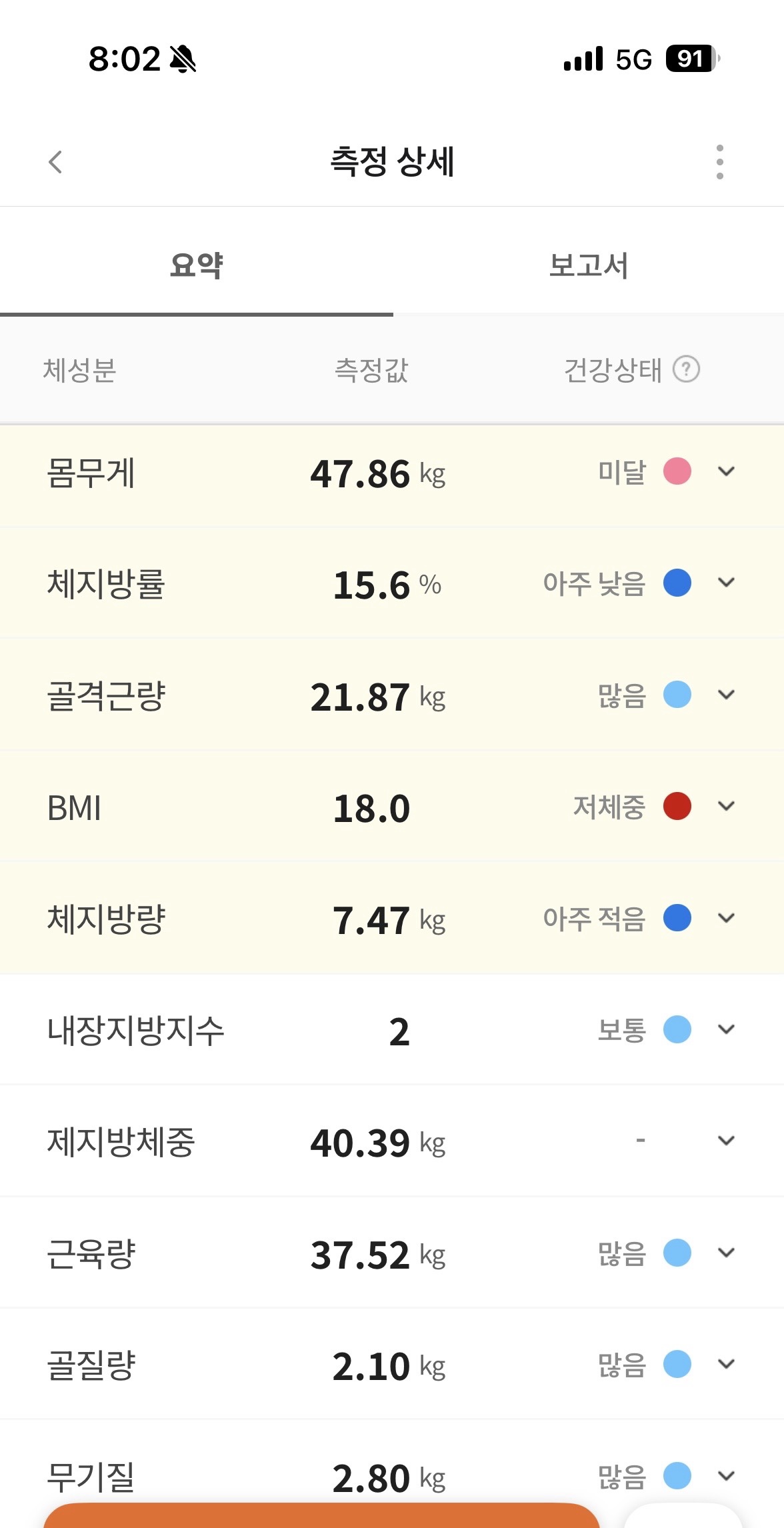Image resolution: width=784 pixels, height=1528 pixels.
Task: Expand the 골질량 row
Action: pos(726,1364)
